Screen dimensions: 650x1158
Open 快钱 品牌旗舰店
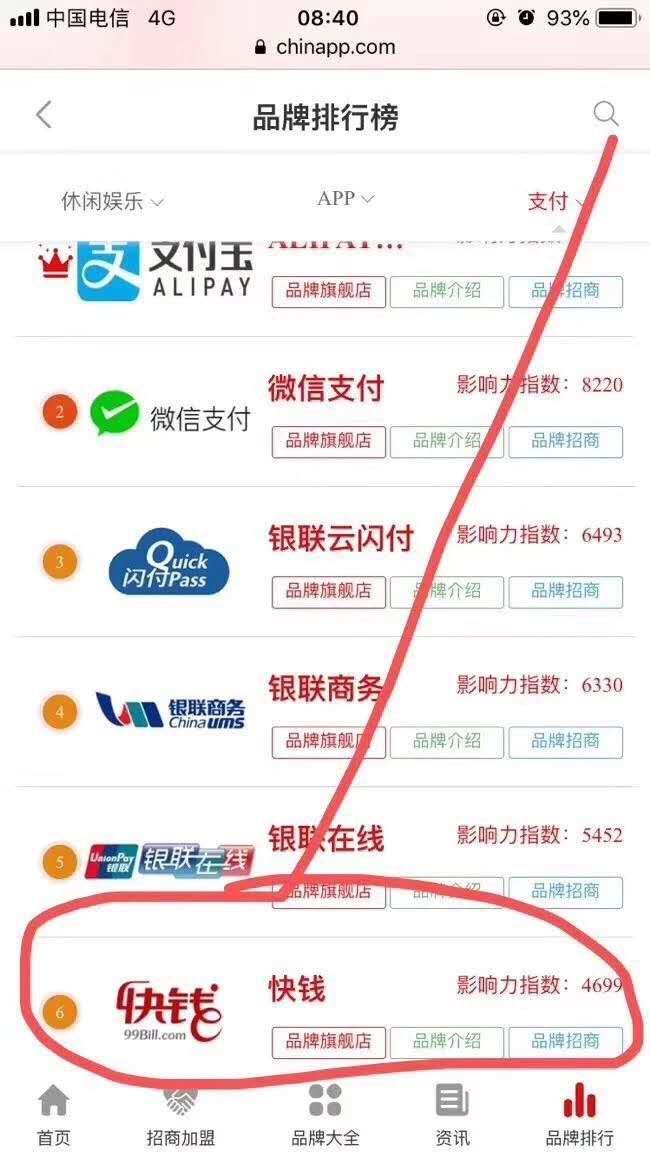tap(328, 1041)
